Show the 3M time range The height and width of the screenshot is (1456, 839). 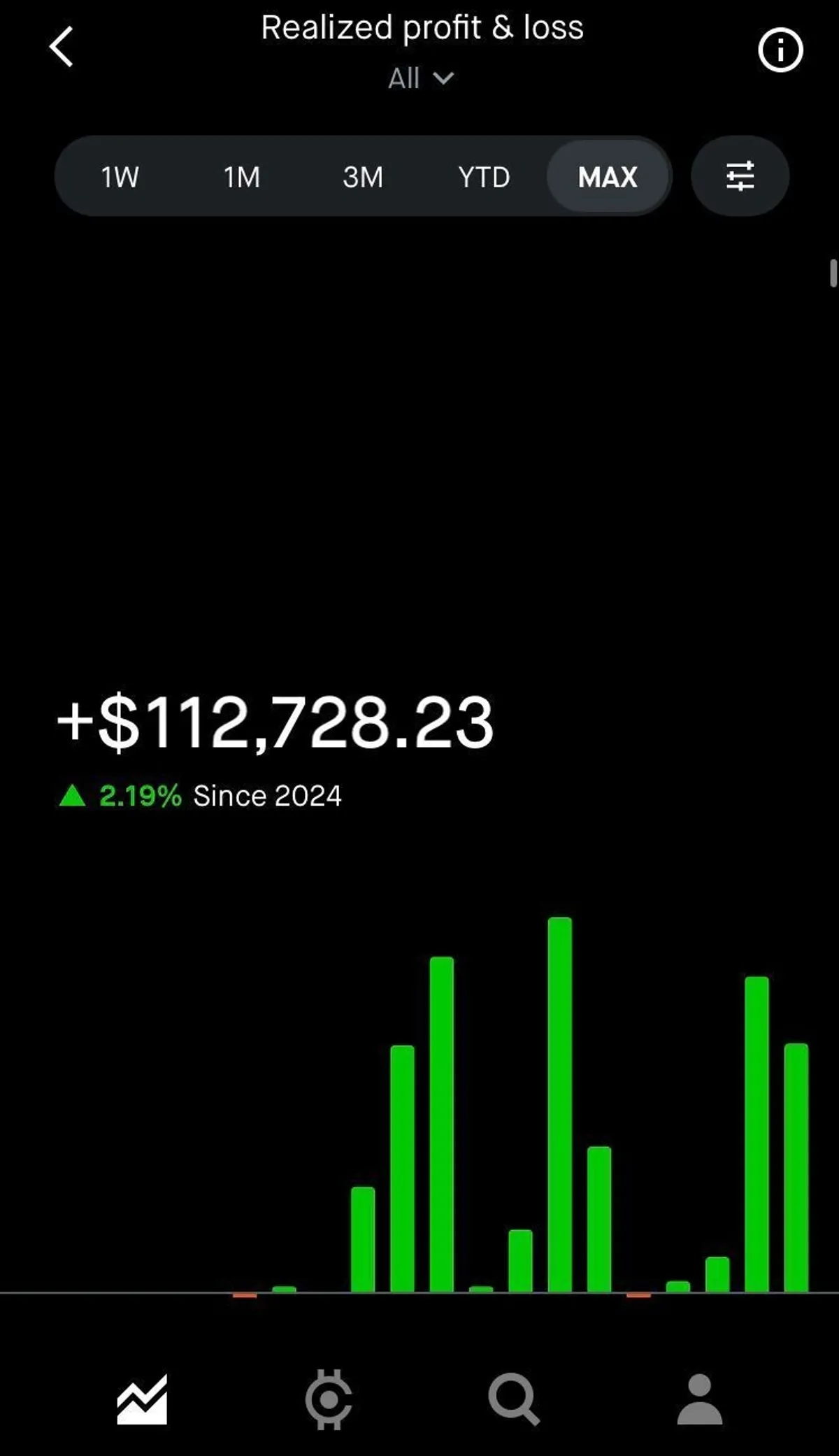click(363, 177)
